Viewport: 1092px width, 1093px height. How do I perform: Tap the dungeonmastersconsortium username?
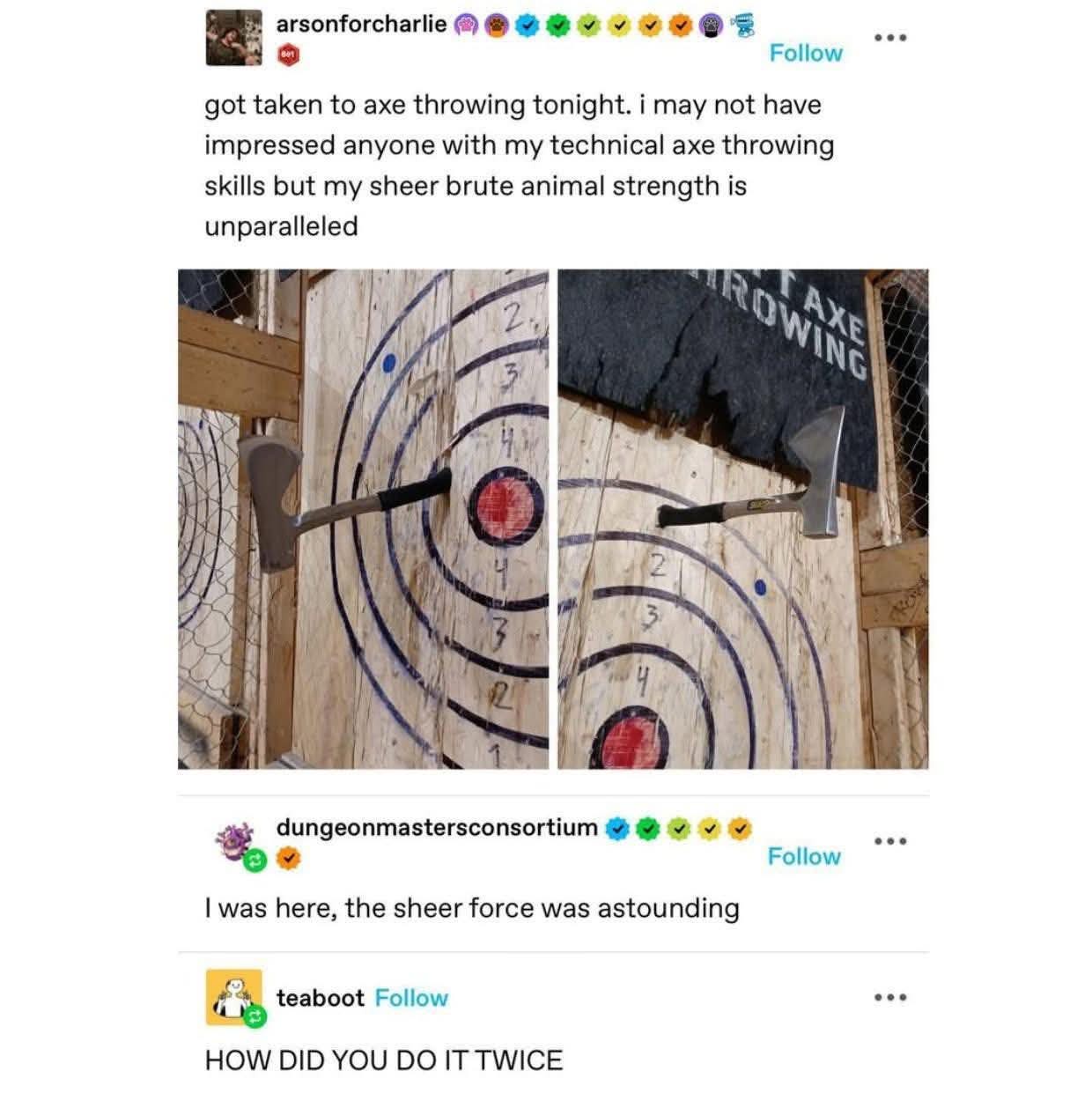437,828
